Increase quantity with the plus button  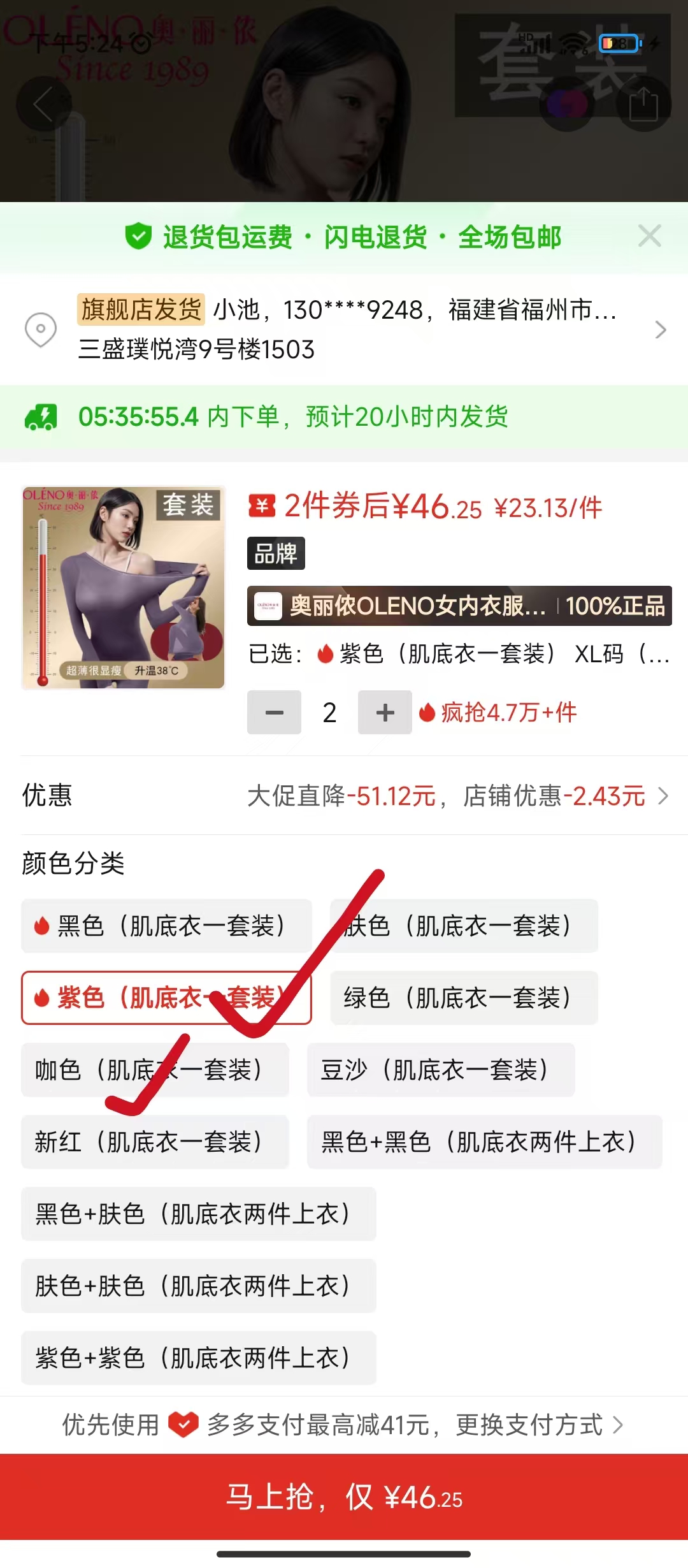pyautogui.click(x=385, y=713)
